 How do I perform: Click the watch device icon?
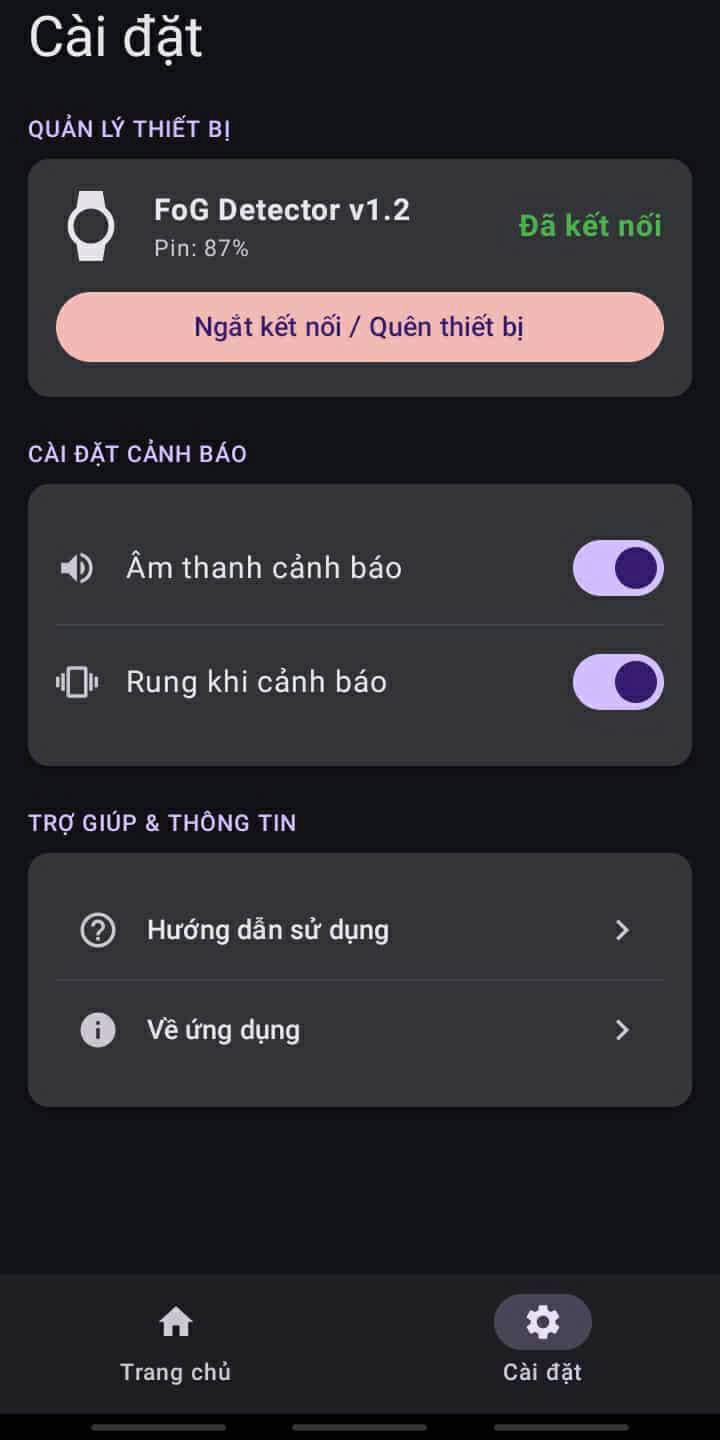point(92,225)
